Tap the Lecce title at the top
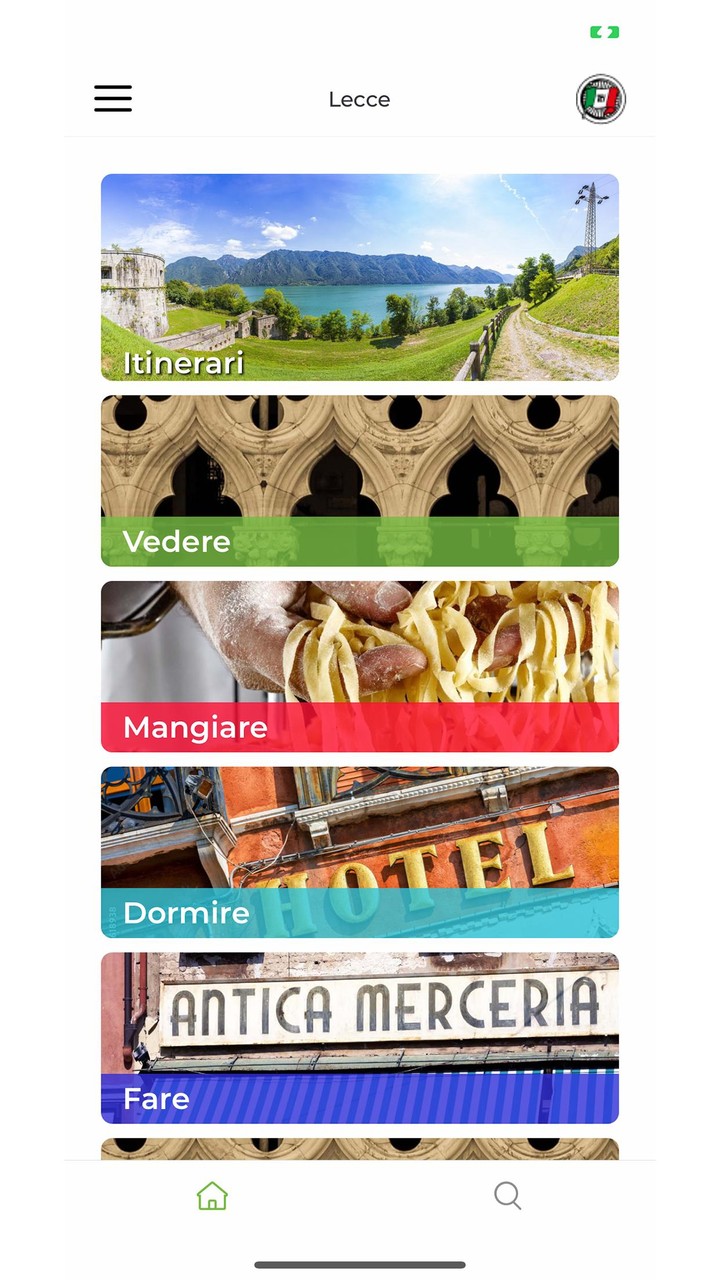This screenshot has width=720, height=1280. click(359, 99)
